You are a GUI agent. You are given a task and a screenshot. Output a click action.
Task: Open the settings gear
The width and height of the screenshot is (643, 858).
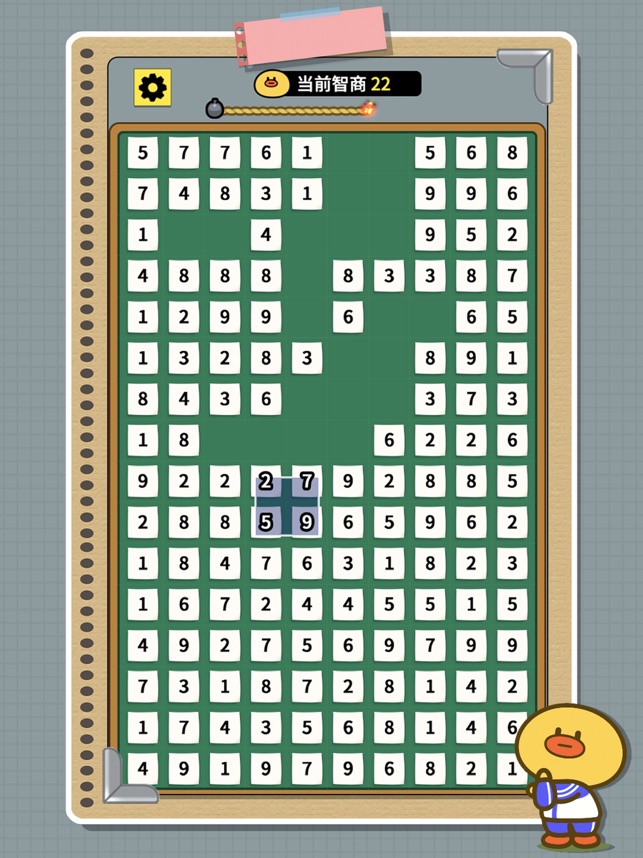[x=152, y=87]
